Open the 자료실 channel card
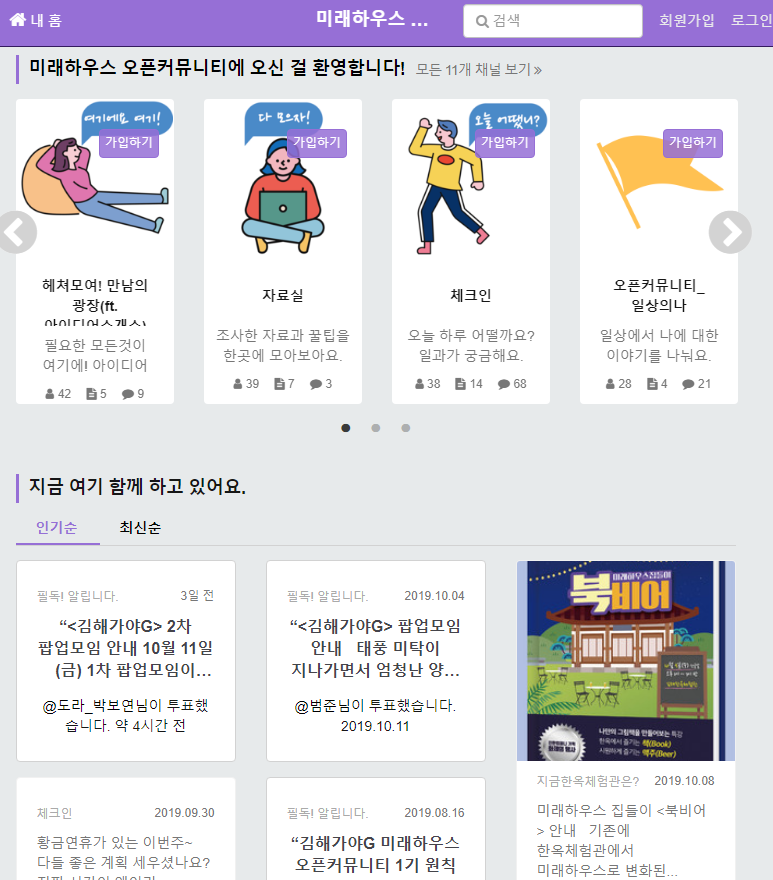Image resolution: width=773 pixels, height=880 pixels. 283,296
